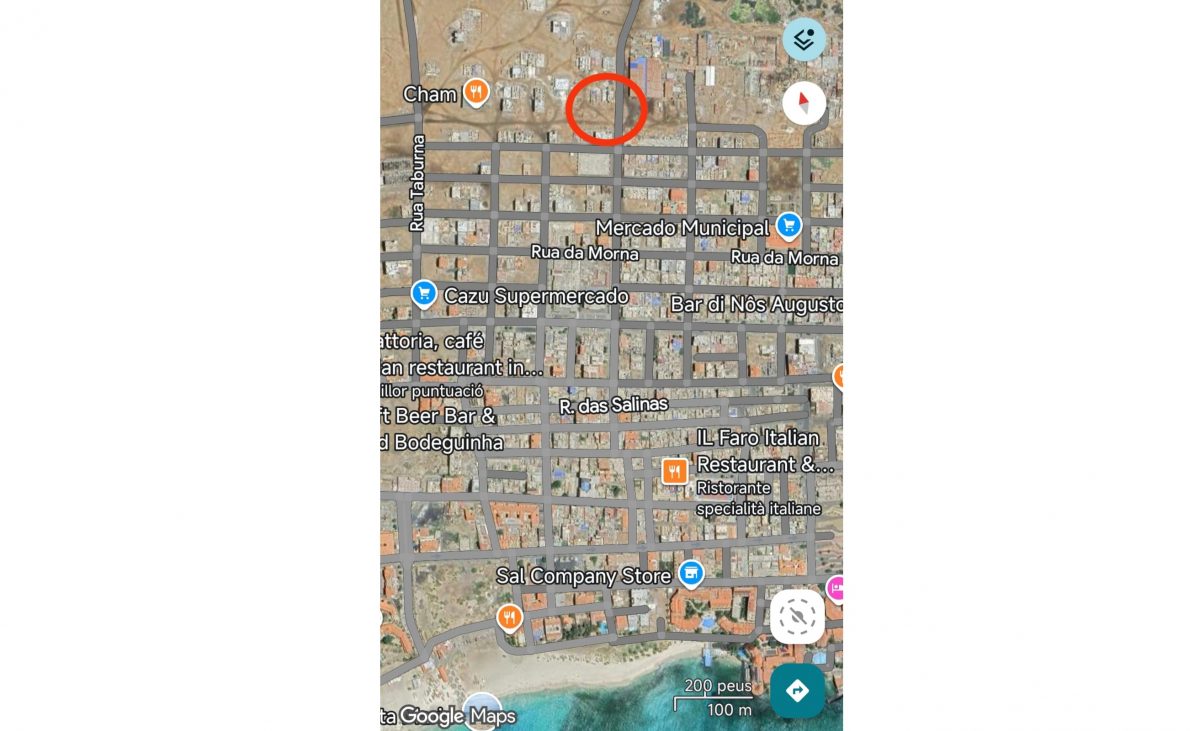1200x731 pixels.
Task: Select the Cham restaurant pin
Action: coord(476,93)
